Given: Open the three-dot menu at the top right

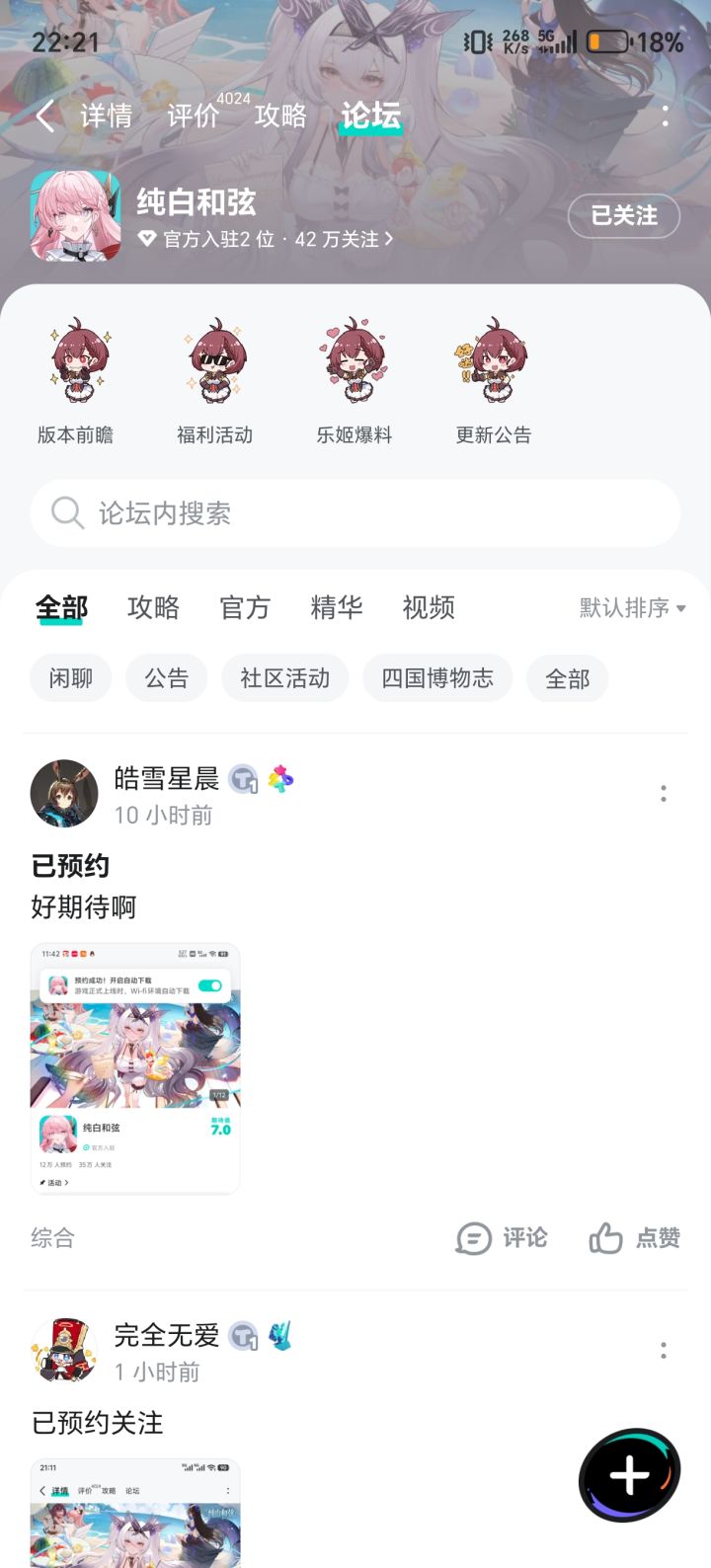Looking at the screenshot, I should (x=666, y=116).
